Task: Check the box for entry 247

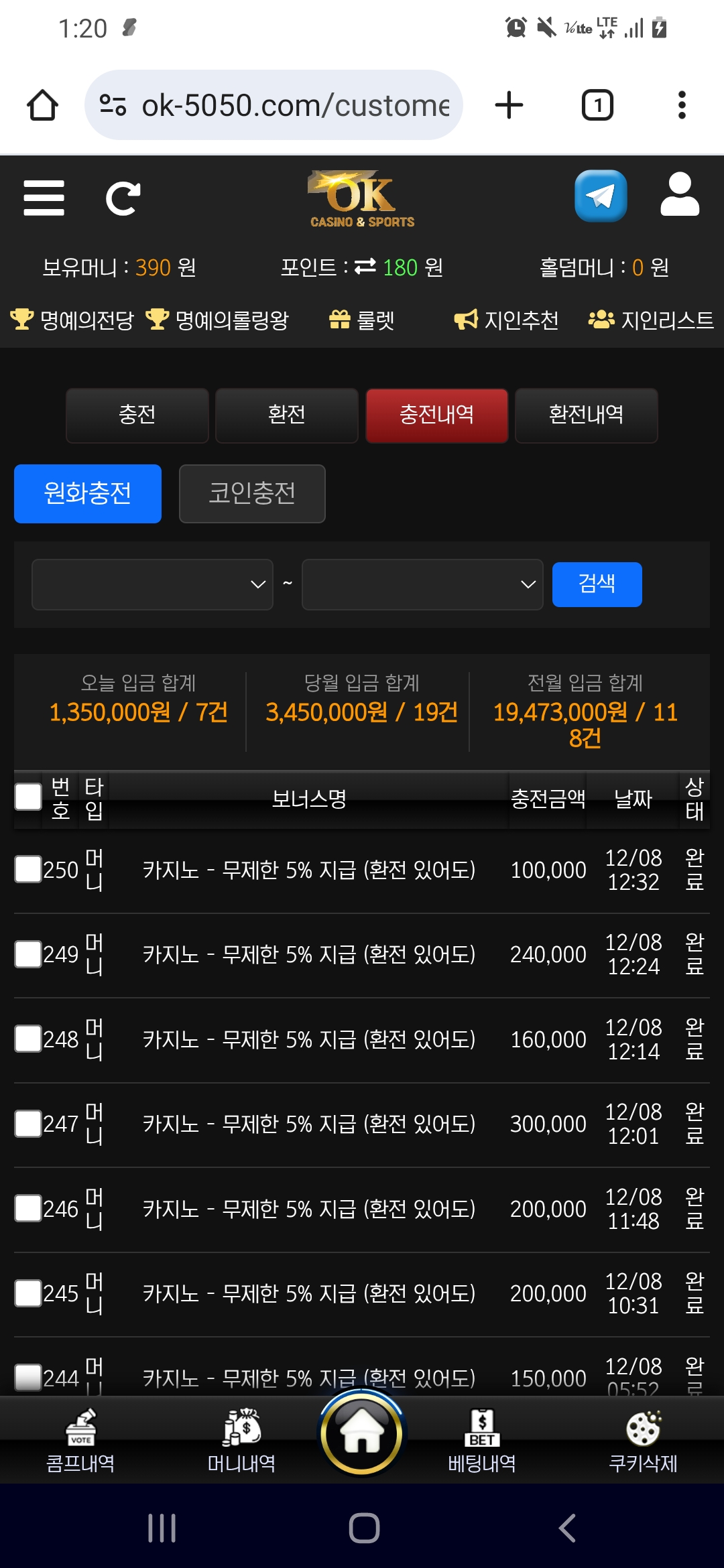Action: tap(28, 1123)
